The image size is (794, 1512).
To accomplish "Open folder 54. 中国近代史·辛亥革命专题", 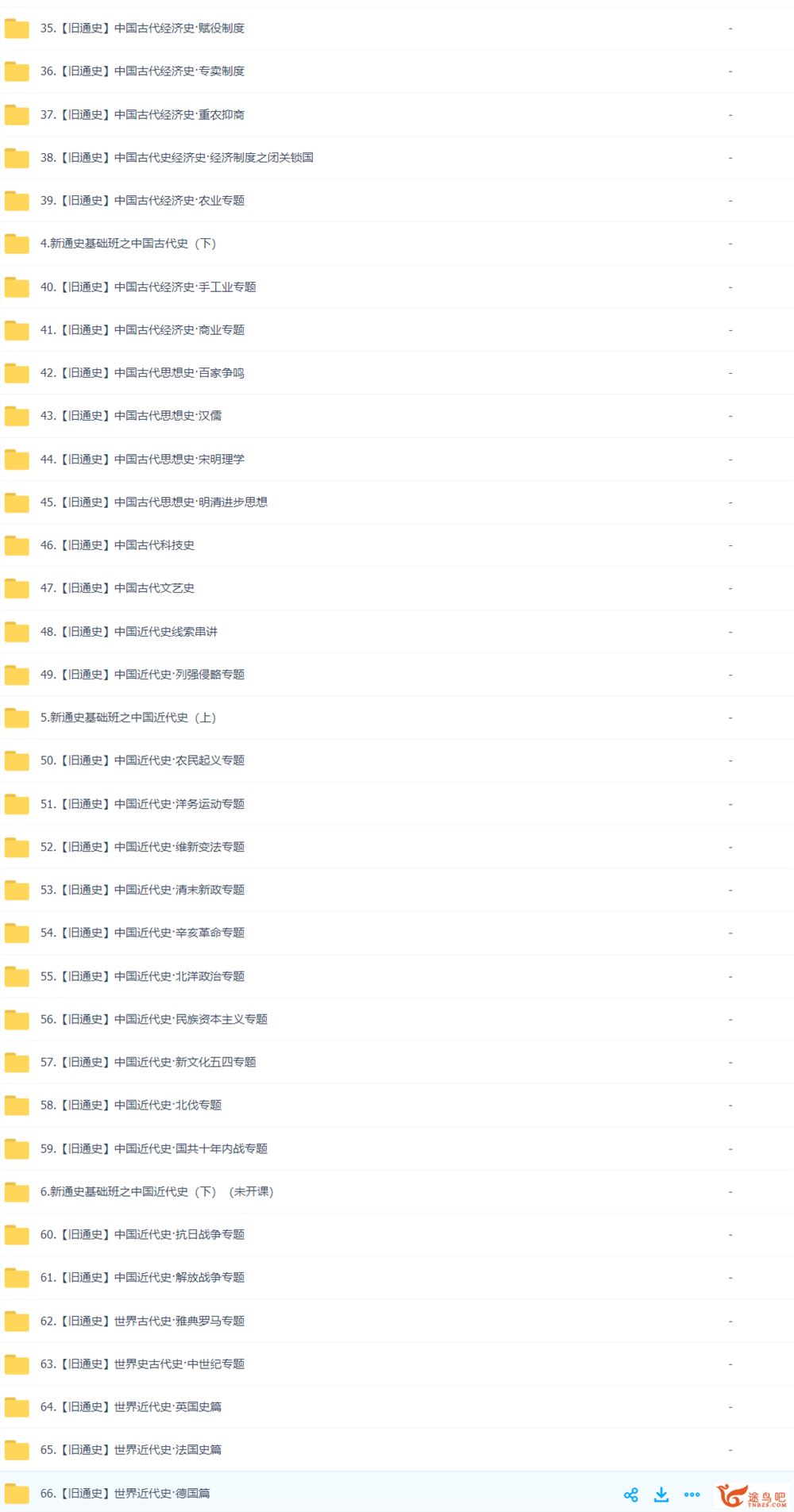I will point(142,933).
